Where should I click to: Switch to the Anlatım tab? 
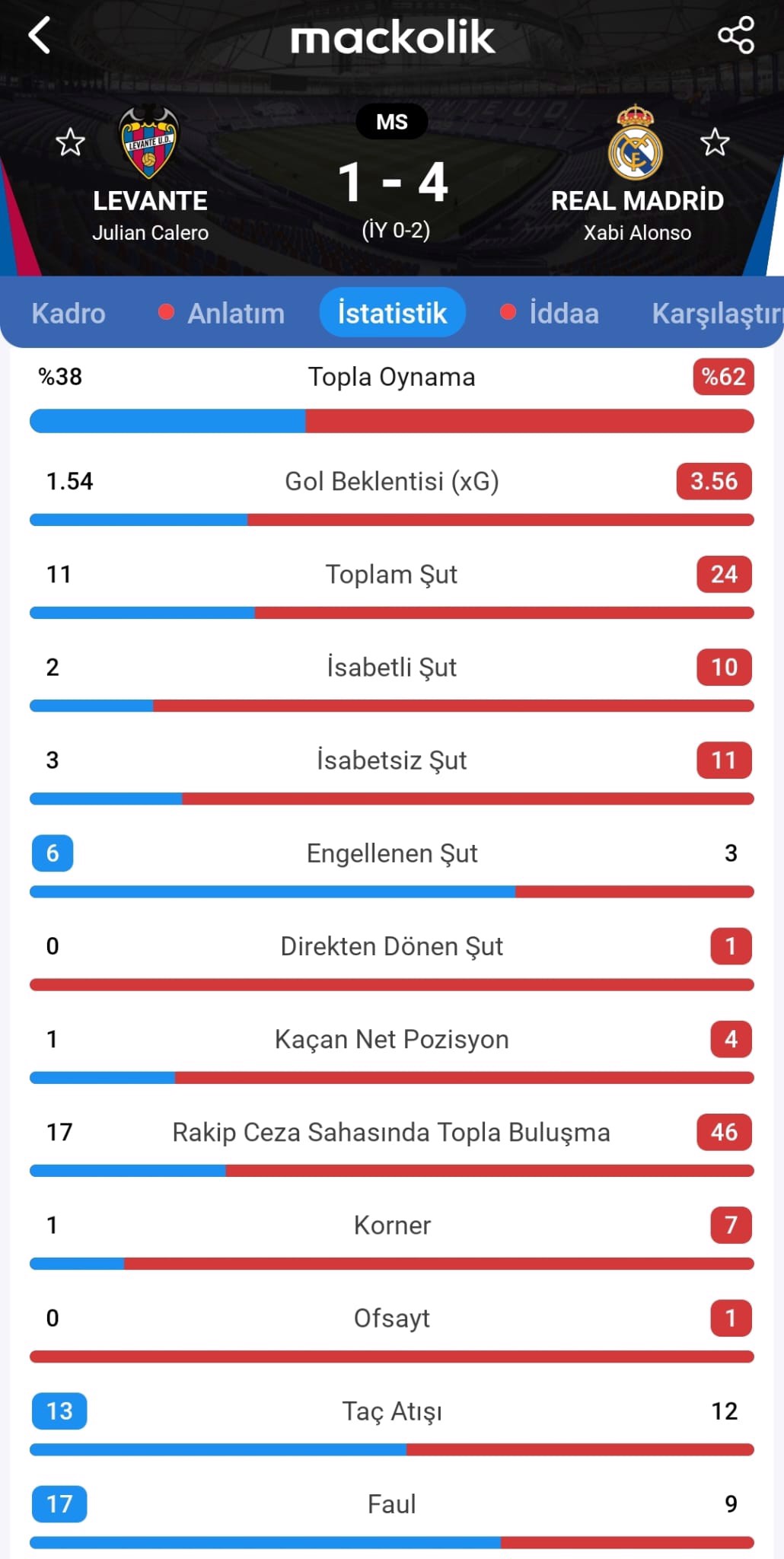pyautogui.click(x=235, y=313)
